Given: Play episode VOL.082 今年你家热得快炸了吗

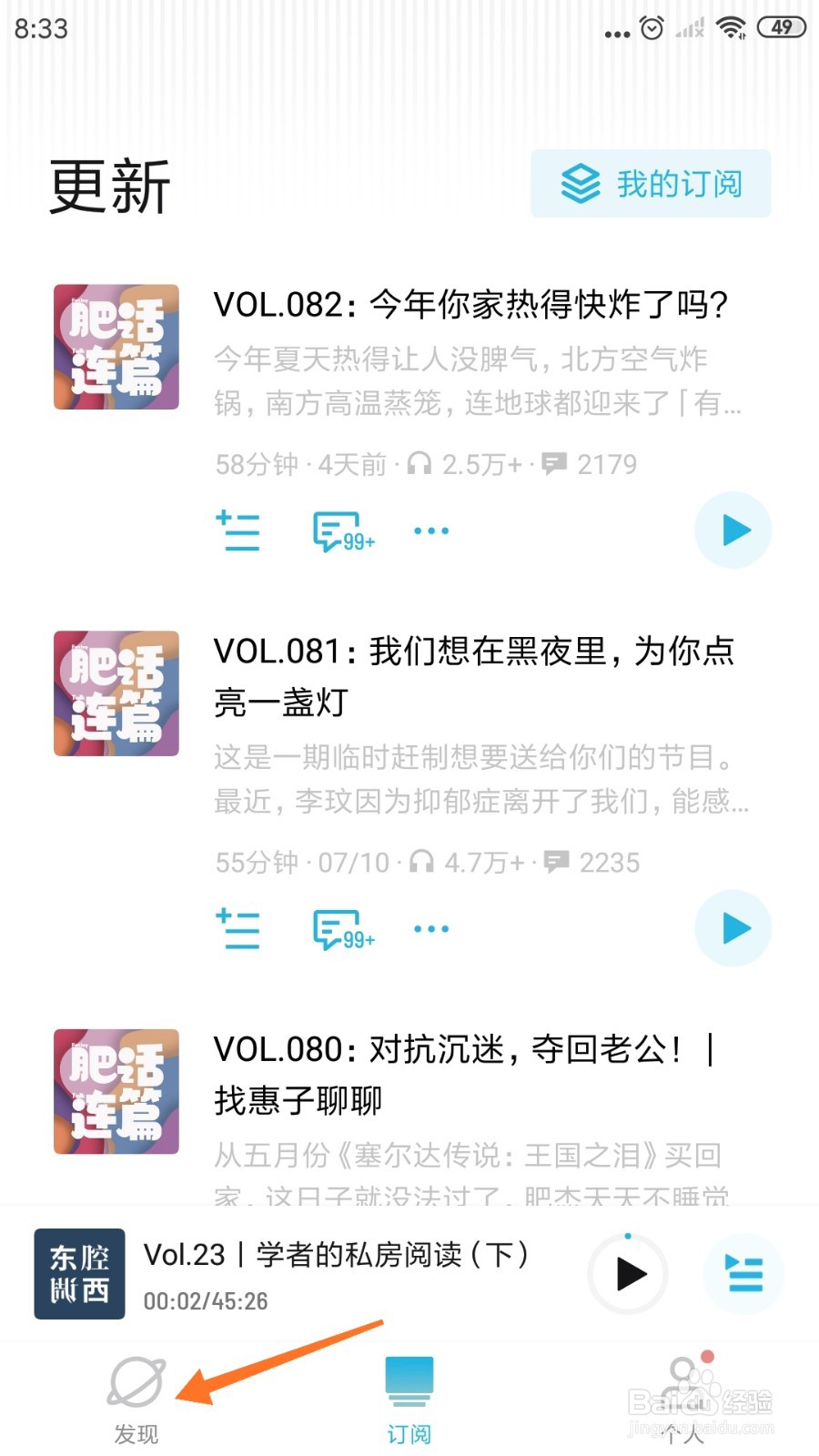Looking at the screenshot, I should pos(733,531).
